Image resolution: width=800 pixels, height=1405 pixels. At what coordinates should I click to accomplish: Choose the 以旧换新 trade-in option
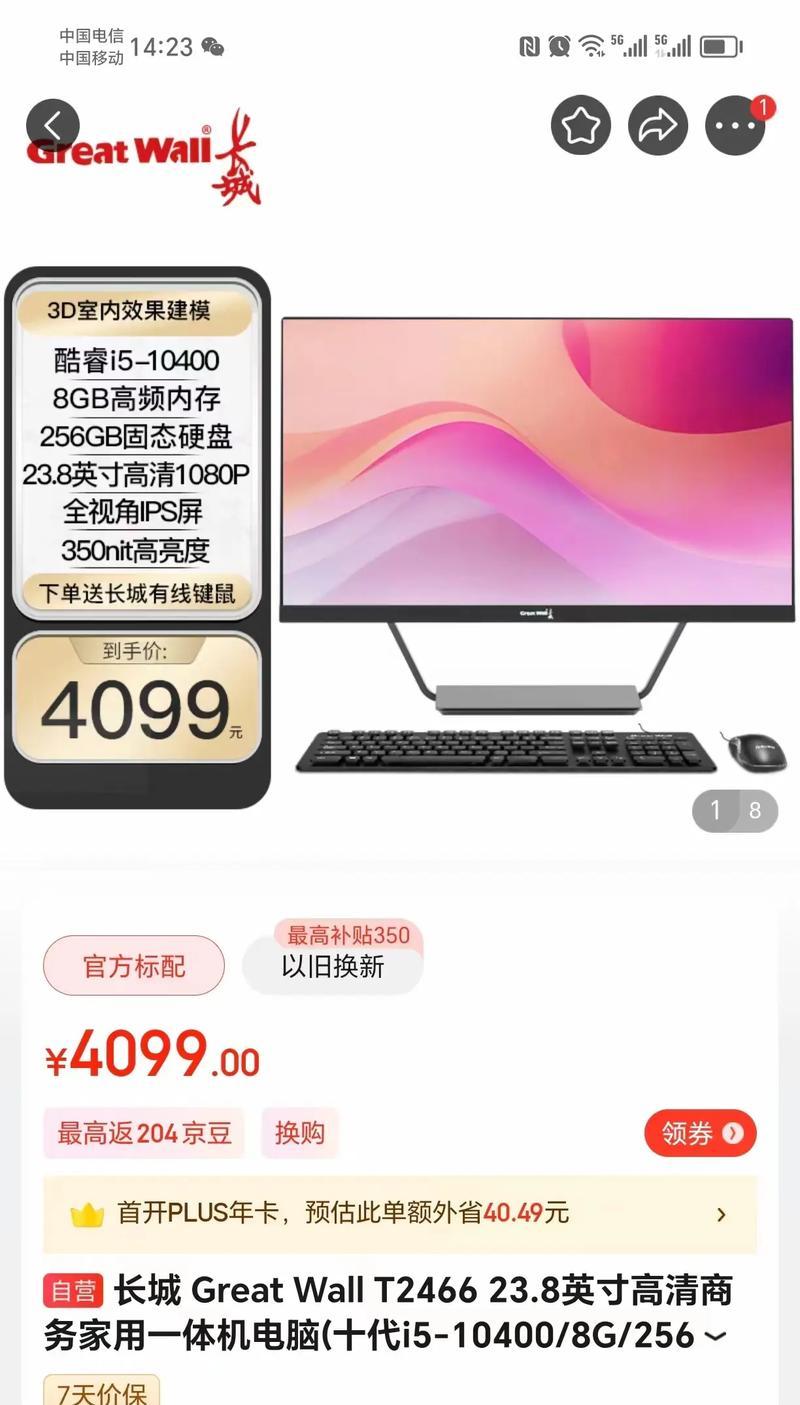coord(333,966)
